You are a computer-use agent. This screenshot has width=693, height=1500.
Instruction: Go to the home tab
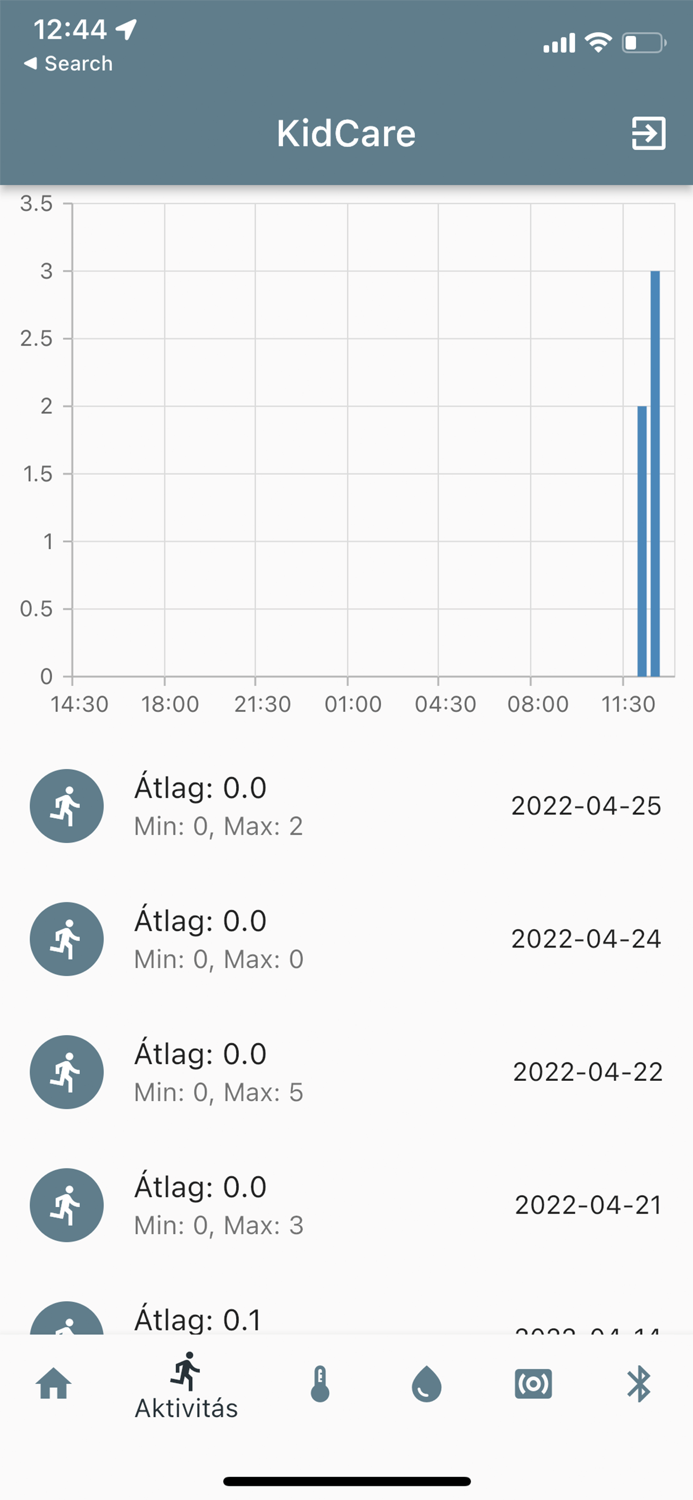tap(53, 1385)
